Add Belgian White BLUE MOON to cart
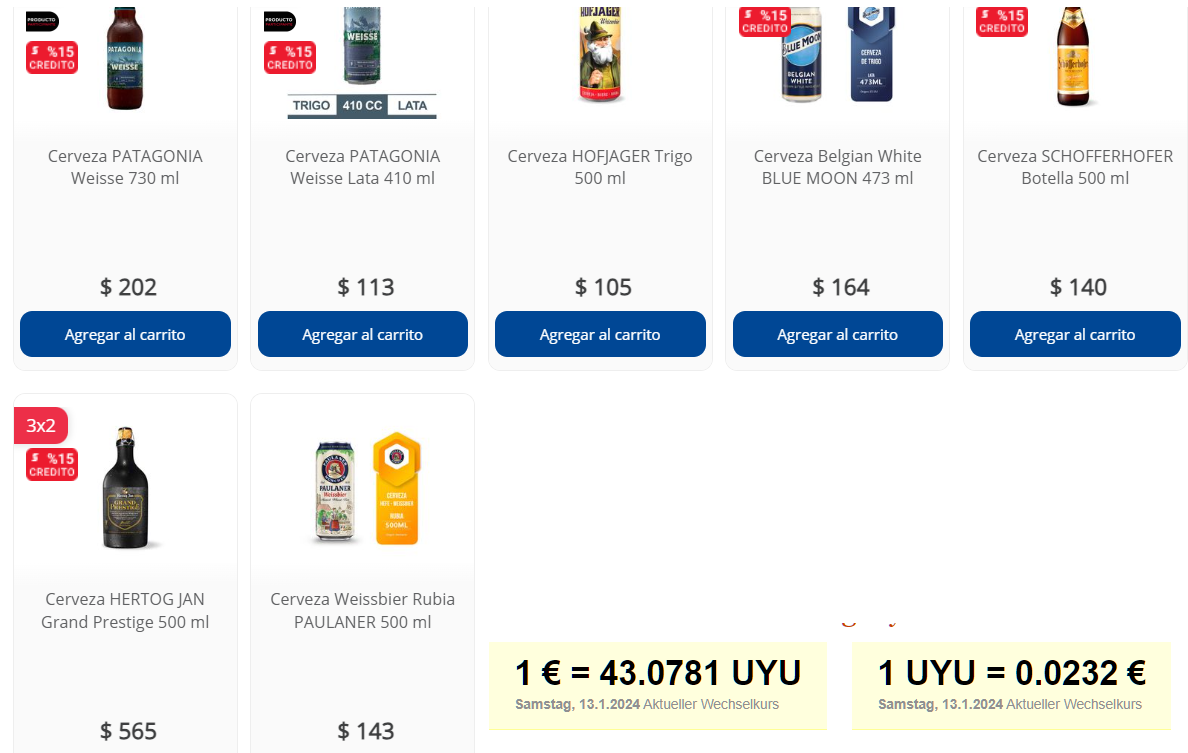 [837, 334]
